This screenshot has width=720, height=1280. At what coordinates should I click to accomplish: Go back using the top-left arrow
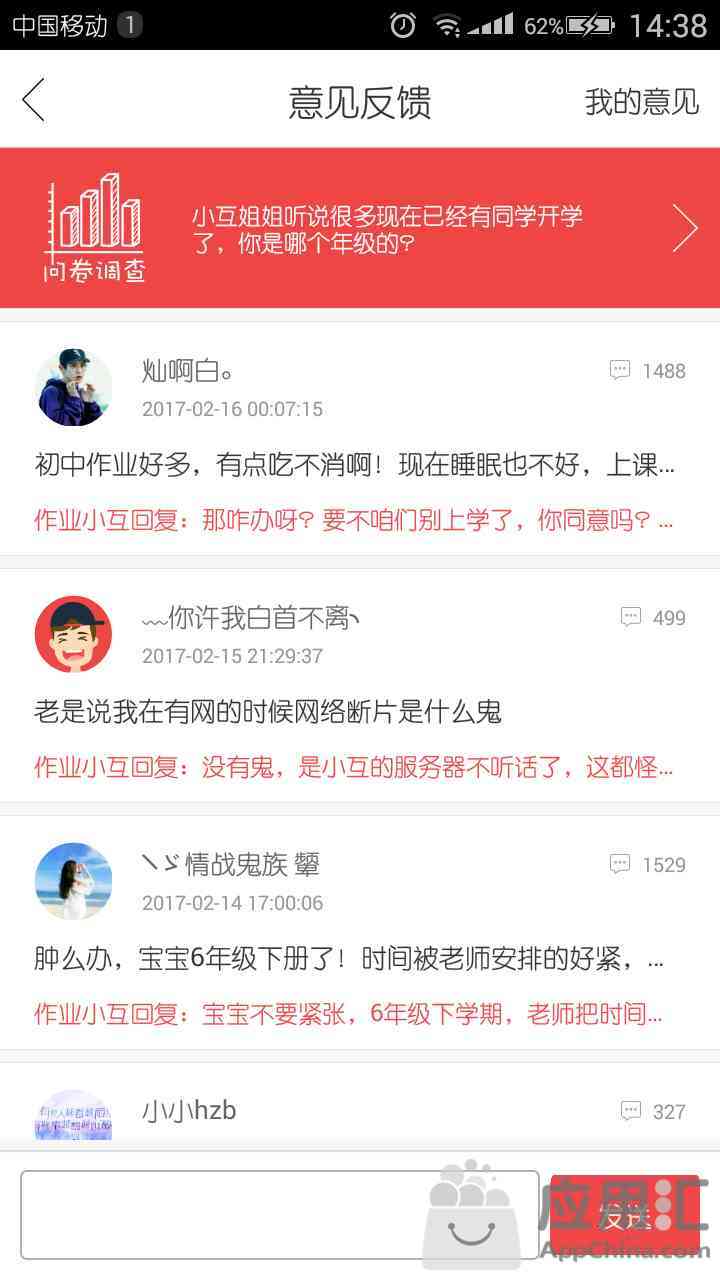[x=34, y=101]
